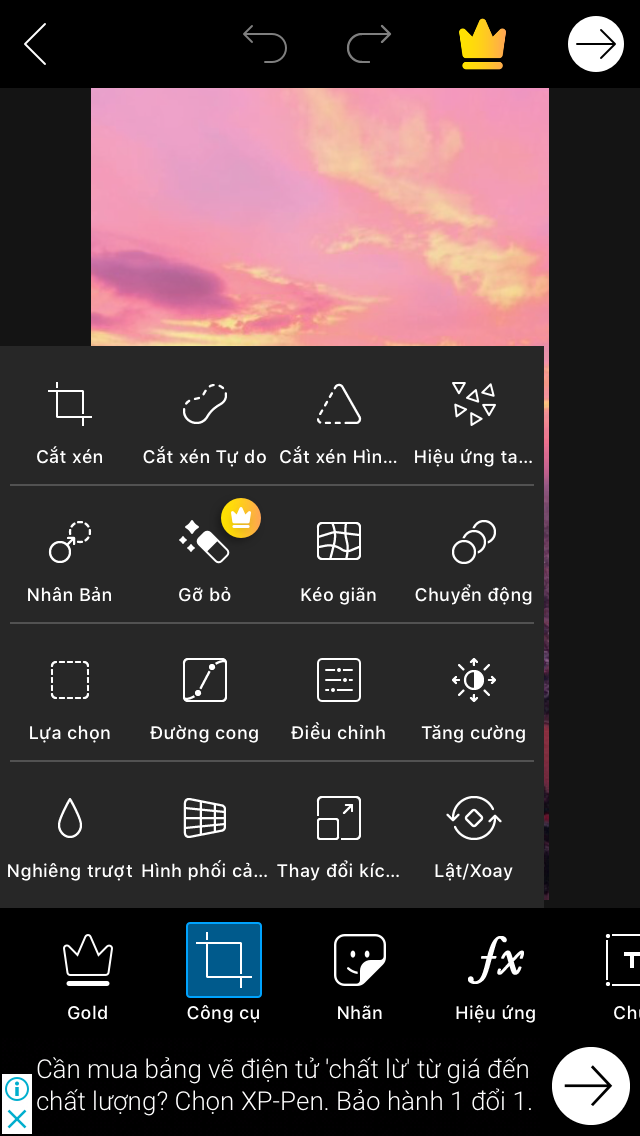
Task: Open Điều chỉnh adjustments
Action: [339, 699]
